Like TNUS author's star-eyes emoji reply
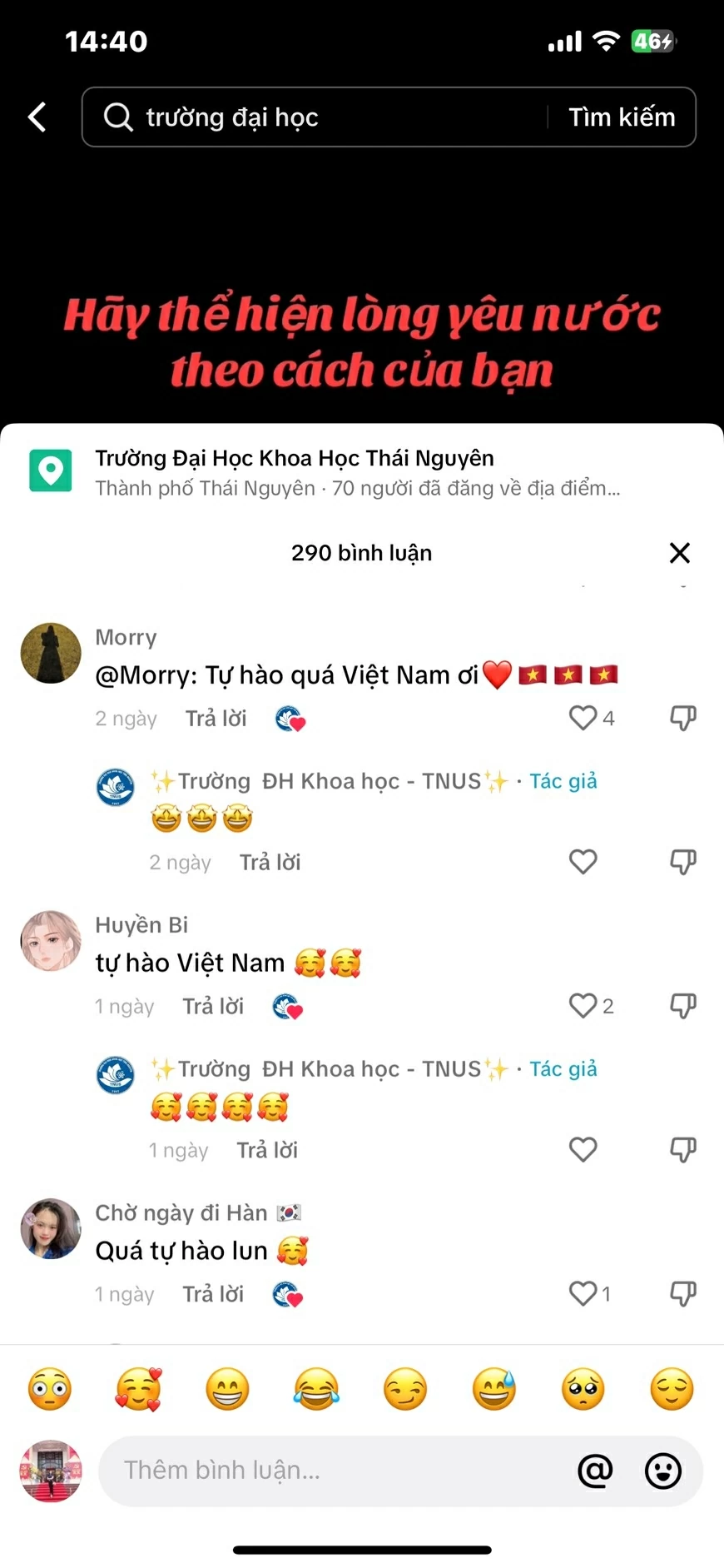The width and height of the screenshot is (724, 1568). [x=583, y=862]
